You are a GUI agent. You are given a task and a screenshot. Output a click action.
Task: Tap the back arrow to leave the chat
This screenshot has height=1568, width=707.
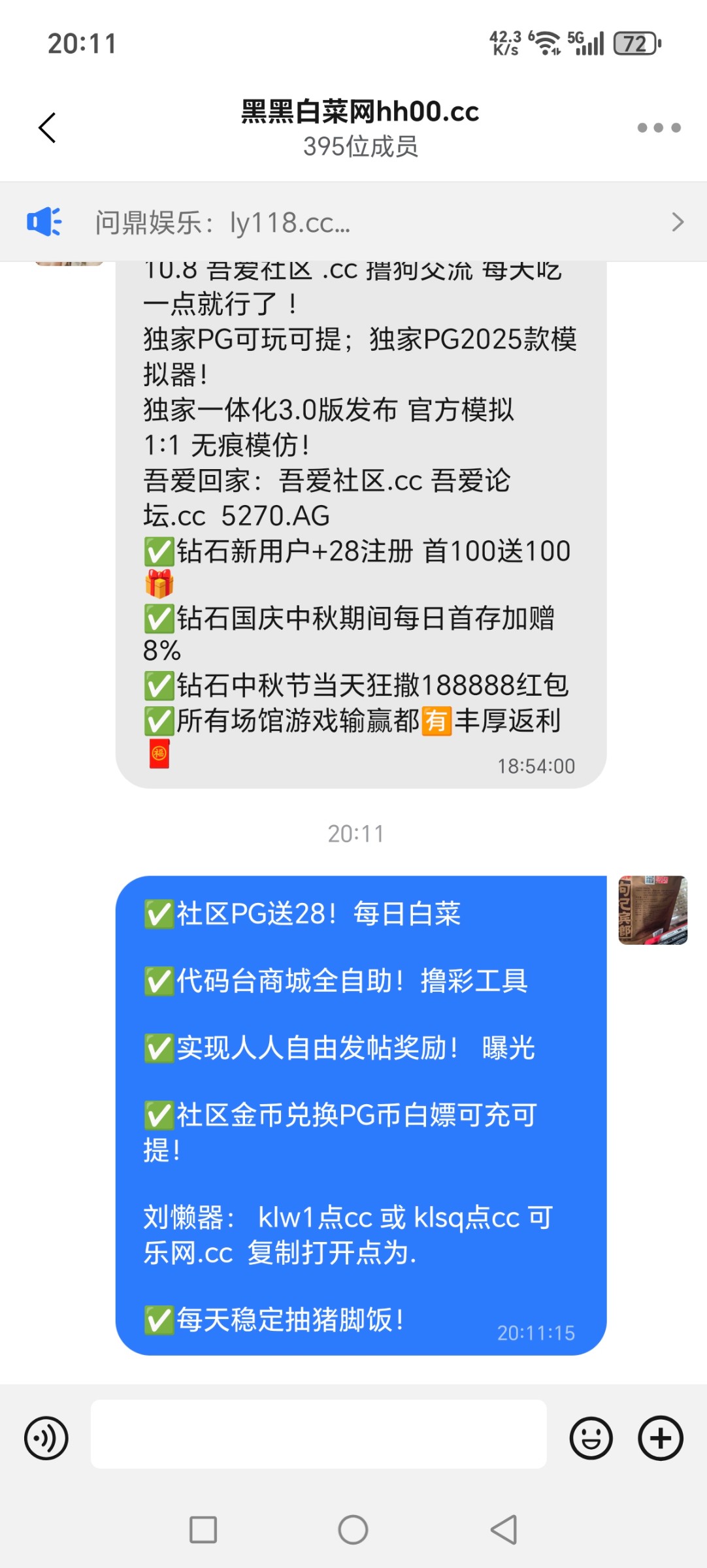coord(46,128)
